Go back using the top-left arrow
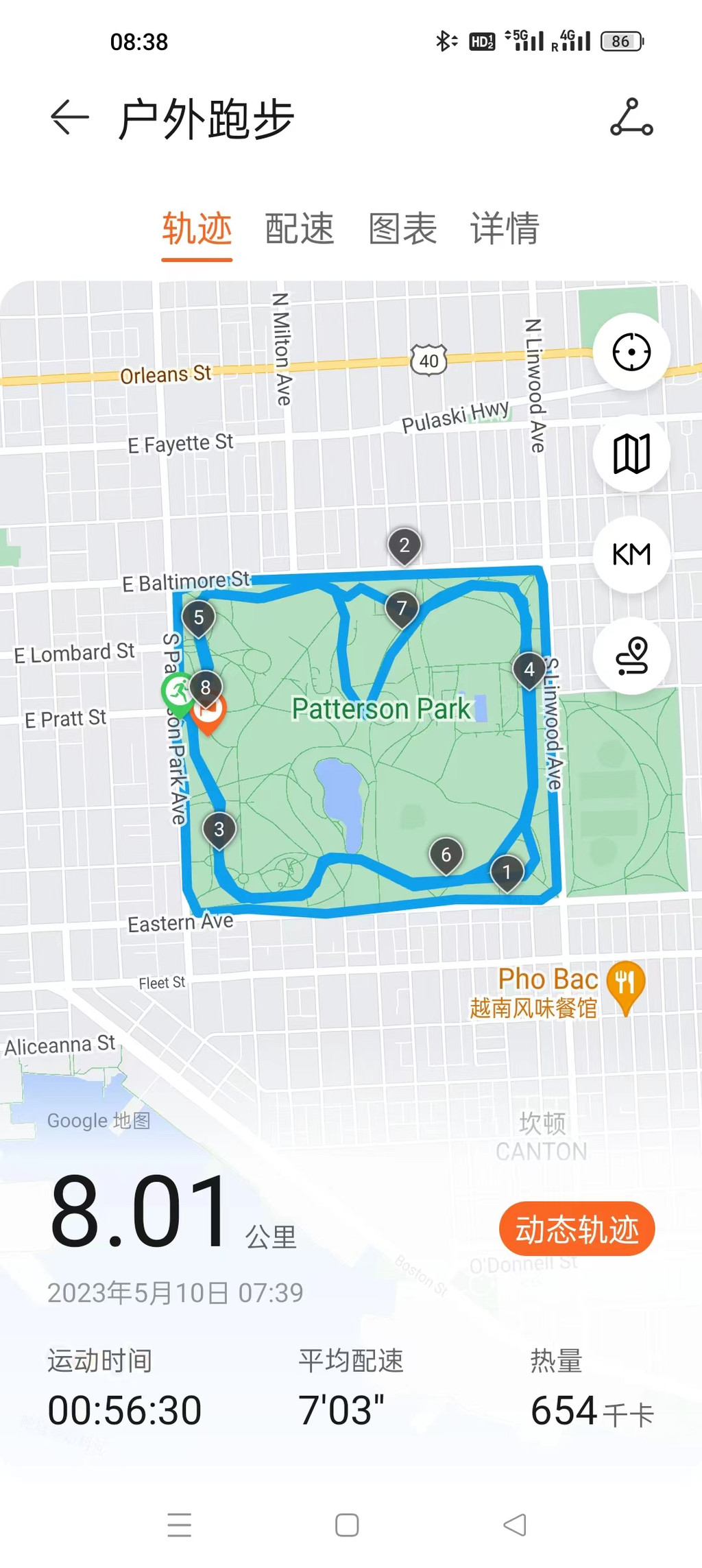Screen dimensions: 702x1568 click(x=70, y=117)
